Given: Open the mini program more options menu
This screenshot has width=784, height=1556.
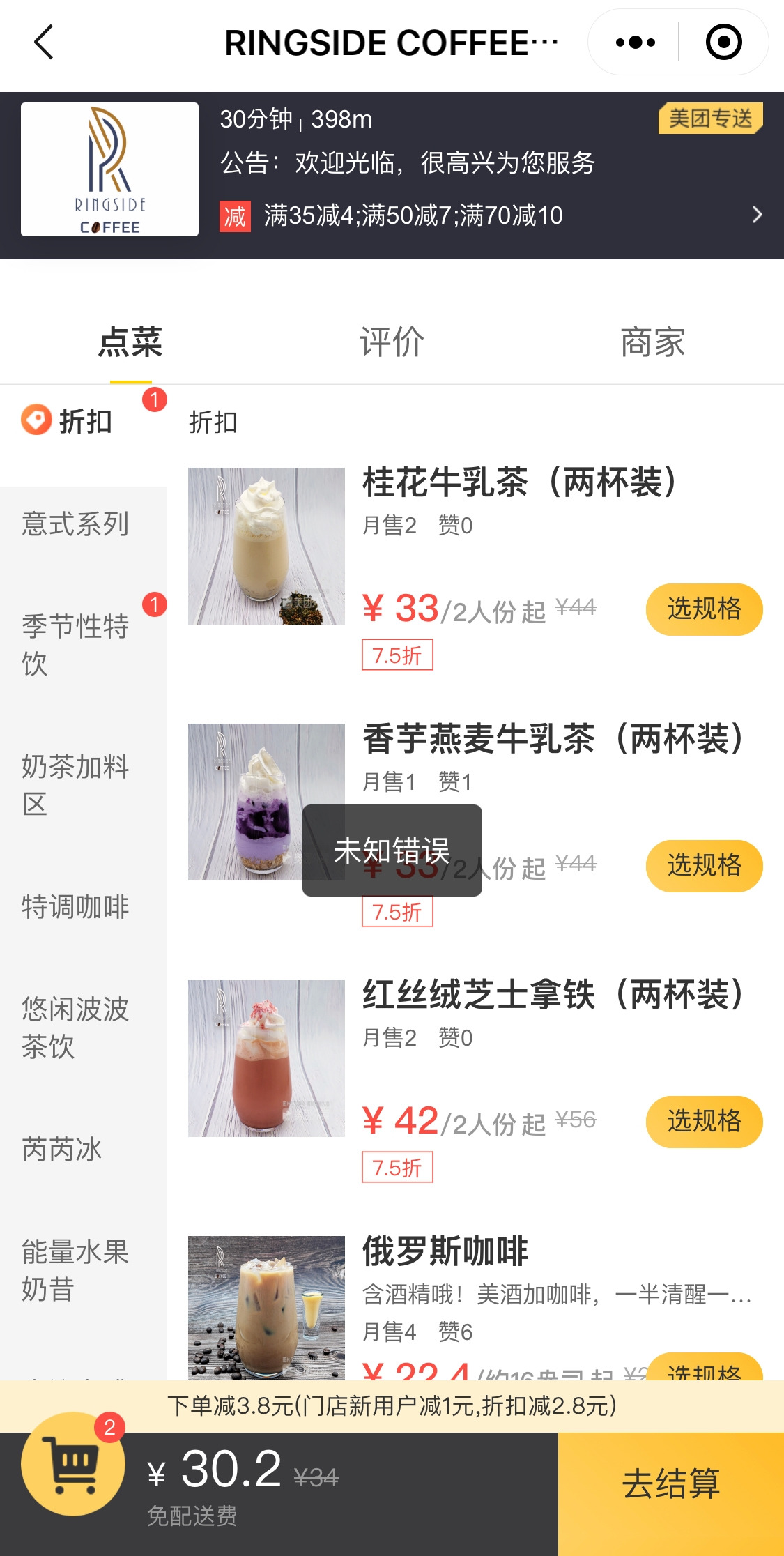Looking at the screenshot, I should (x=635, y=43).
